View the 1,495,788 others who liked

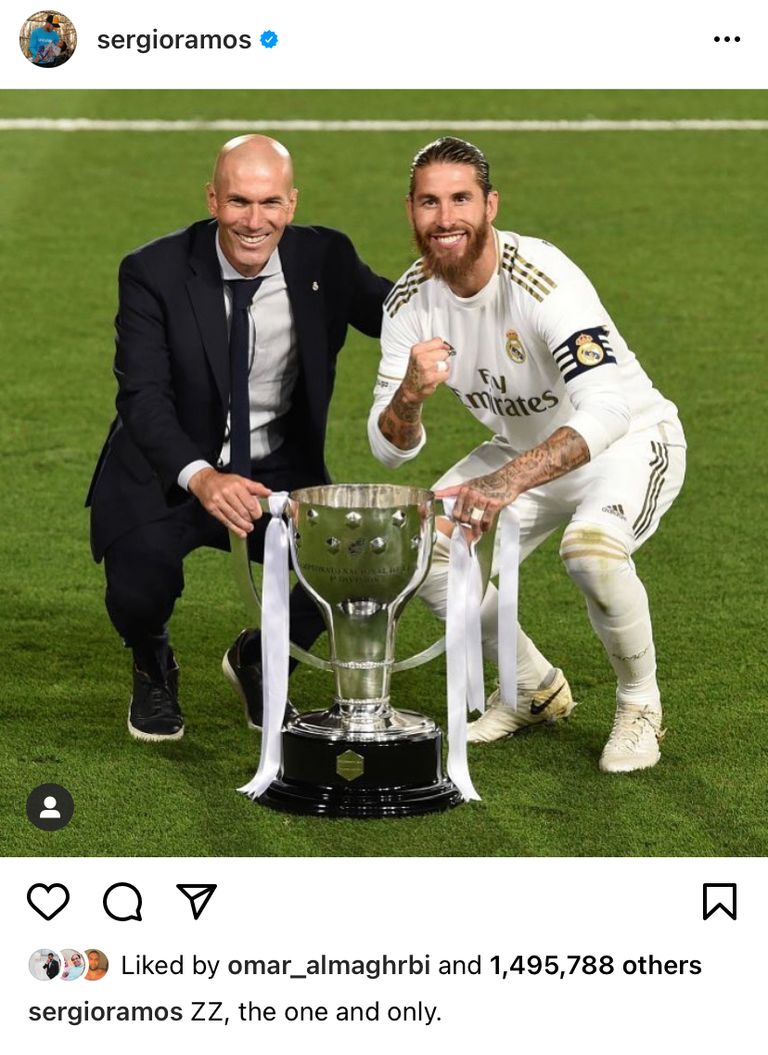tap(595, 965)
